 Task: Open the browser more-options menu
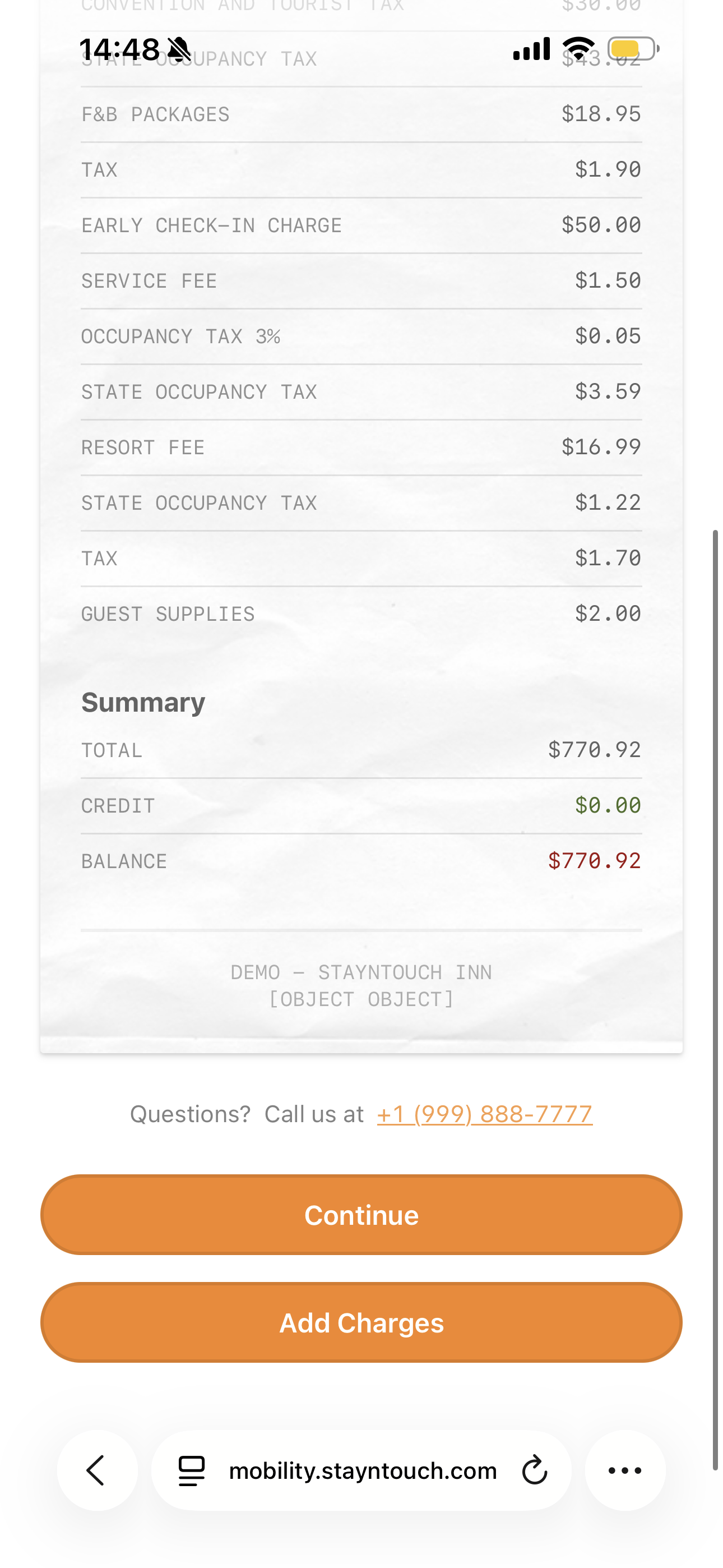point(625,1470)
